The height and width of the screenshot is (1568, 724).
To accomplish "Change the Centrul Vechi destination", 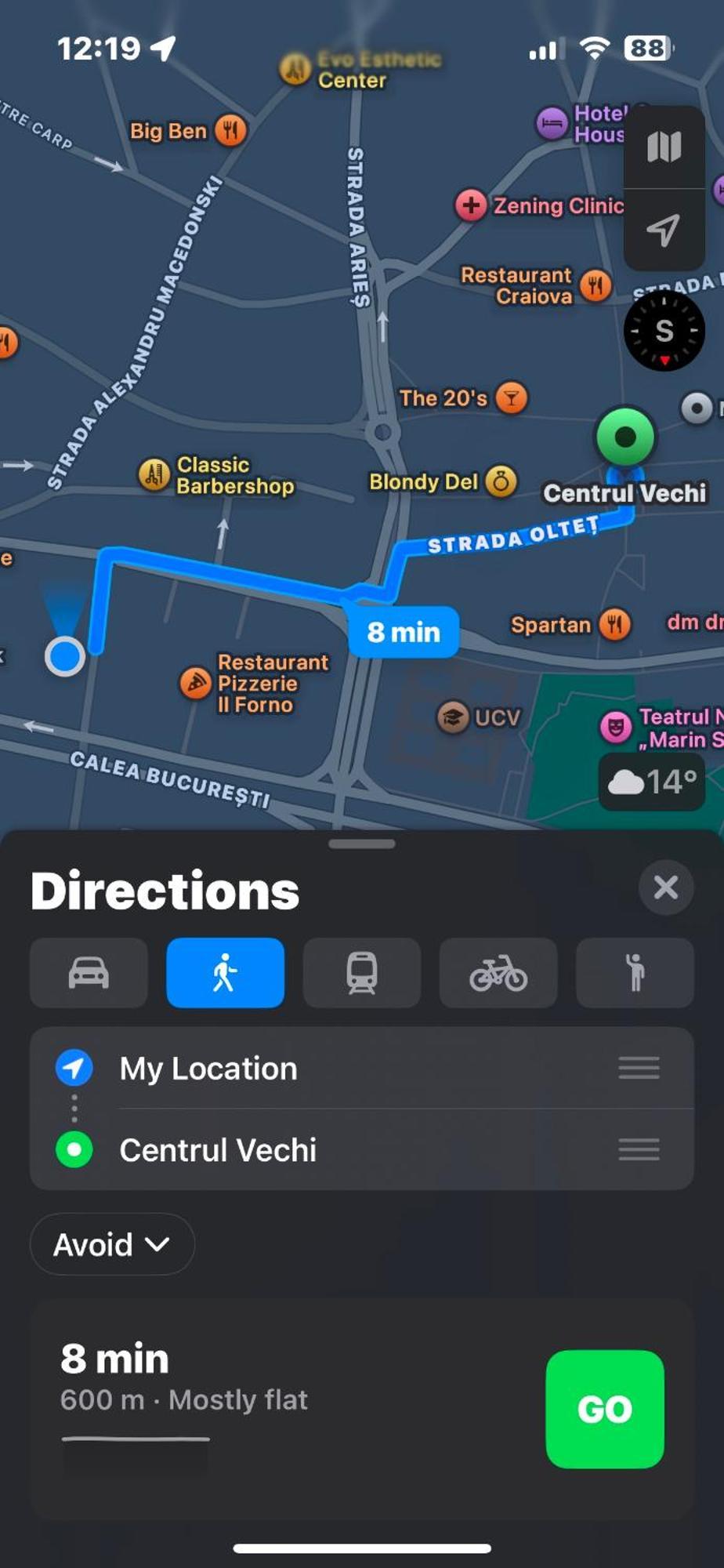I will pyautogui.click(x=218, y=1150).
